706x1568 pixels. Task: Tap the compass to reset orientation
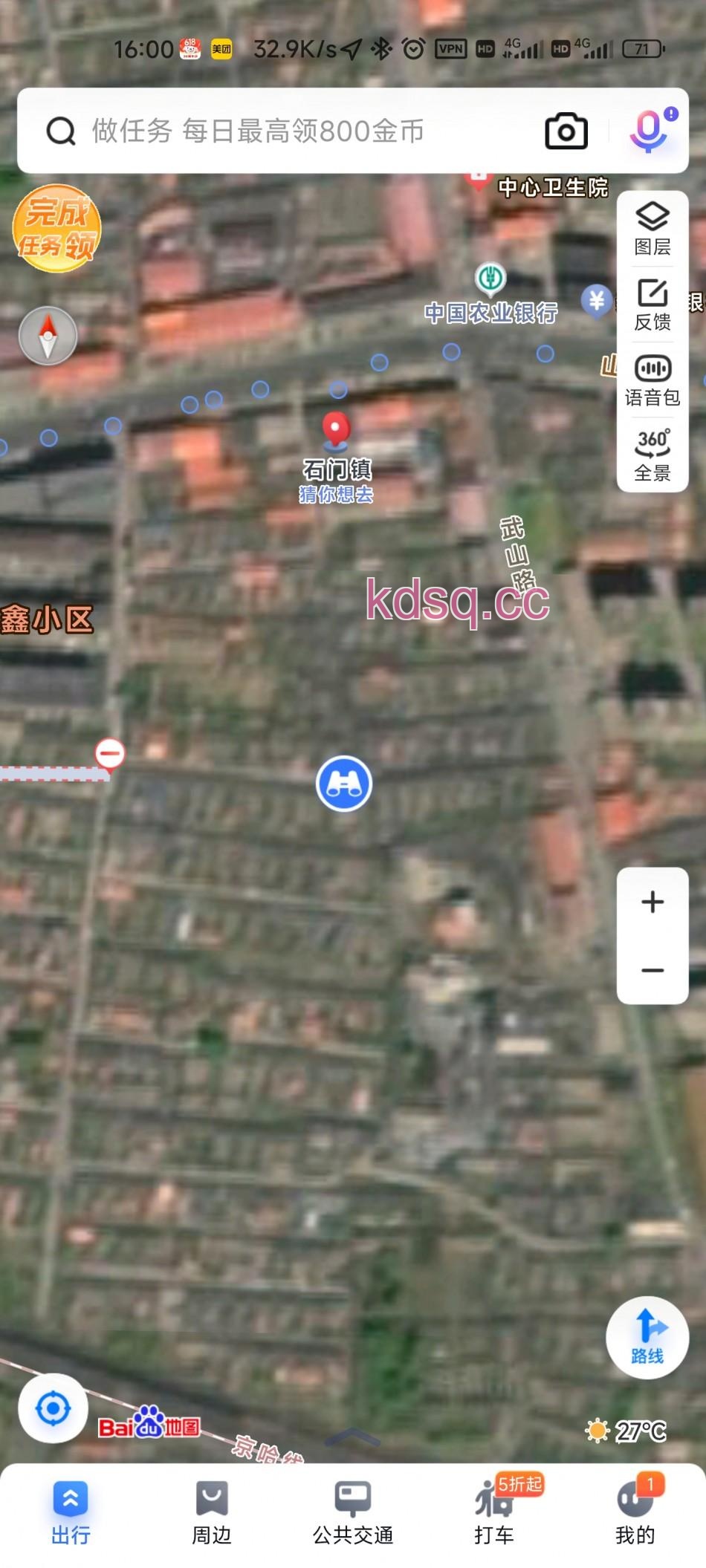(48, 336)
